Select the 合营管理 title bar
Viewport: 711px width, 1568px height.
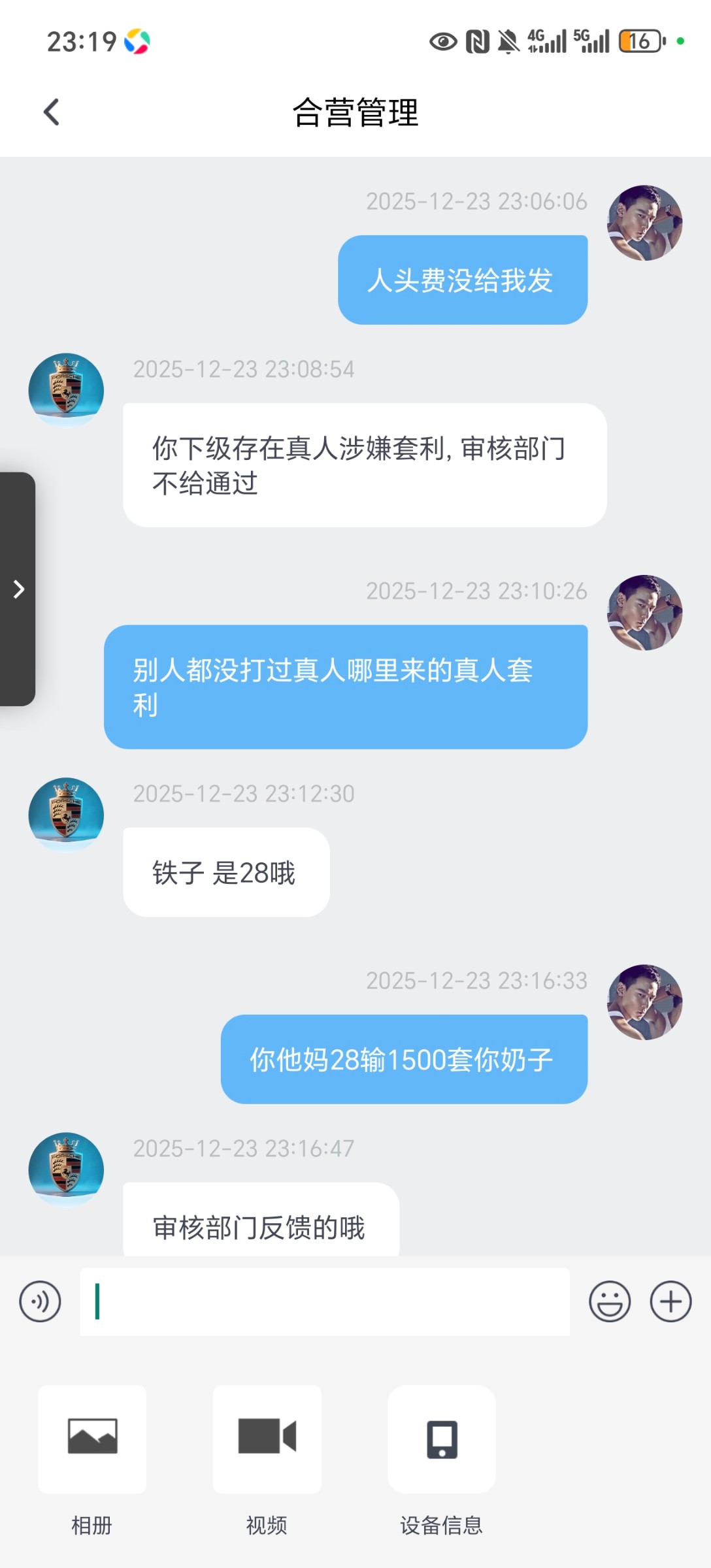point(355,111)
